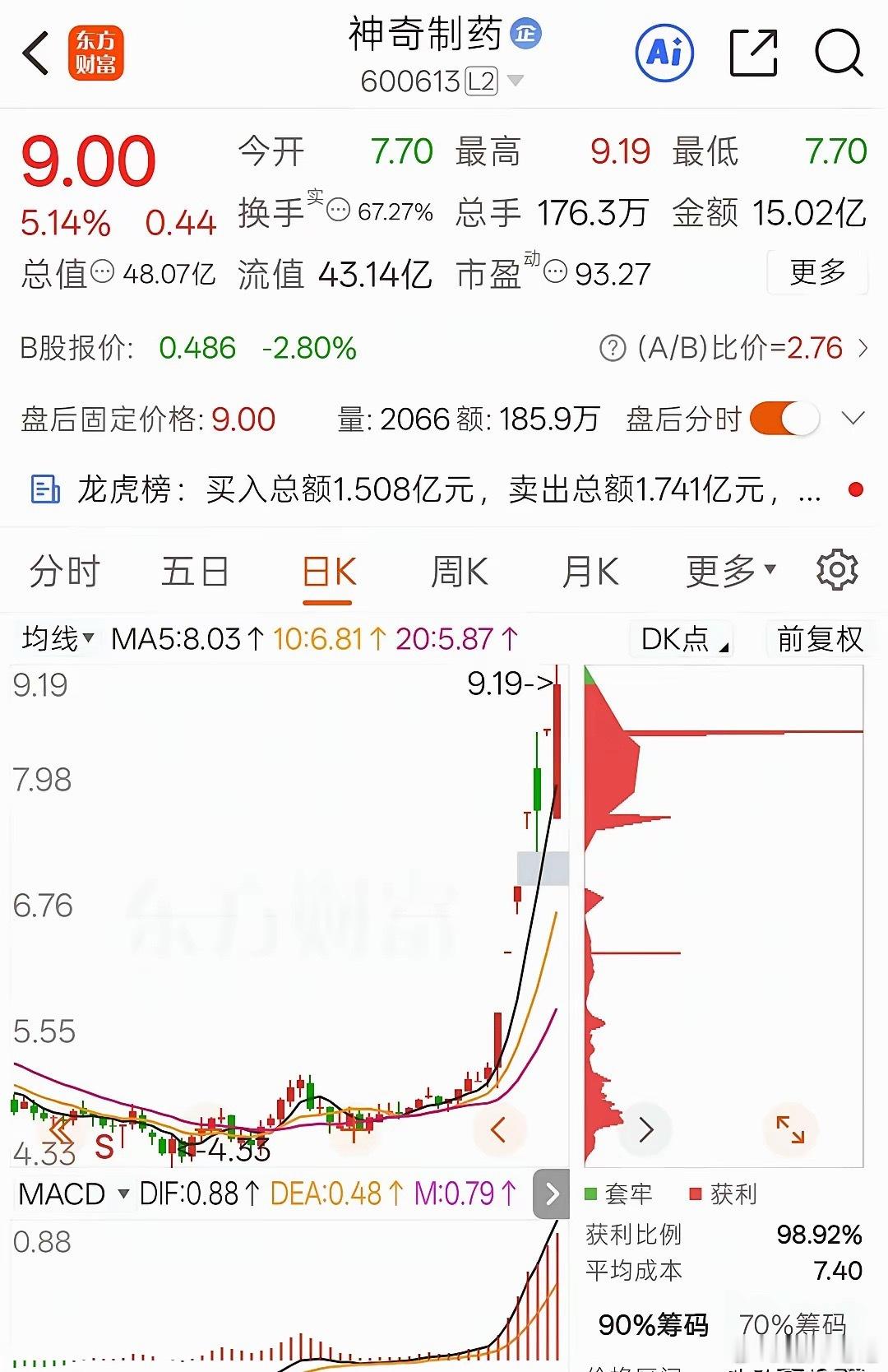Open the 更多 chart period dropdown
The image size is (888, 1372).
click(x=731, y=571)
